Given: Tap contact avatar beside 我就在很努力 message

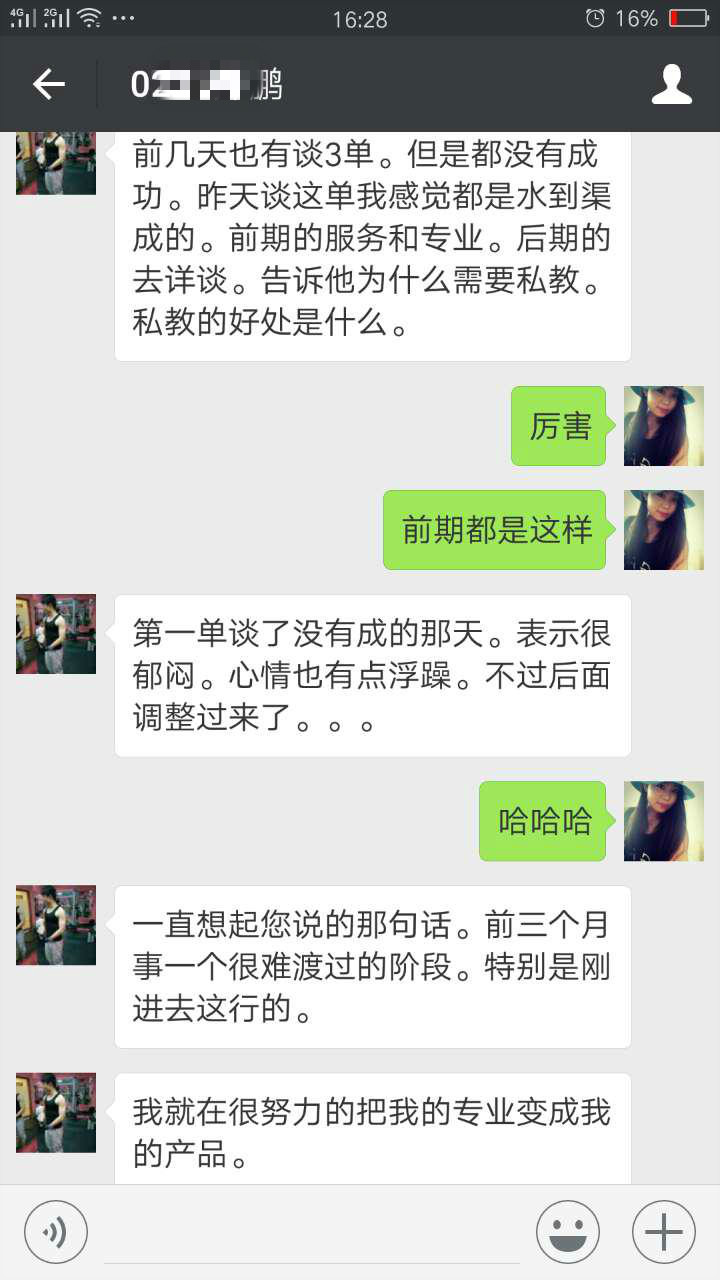Looking at the screenshot, I should 56,1113.
